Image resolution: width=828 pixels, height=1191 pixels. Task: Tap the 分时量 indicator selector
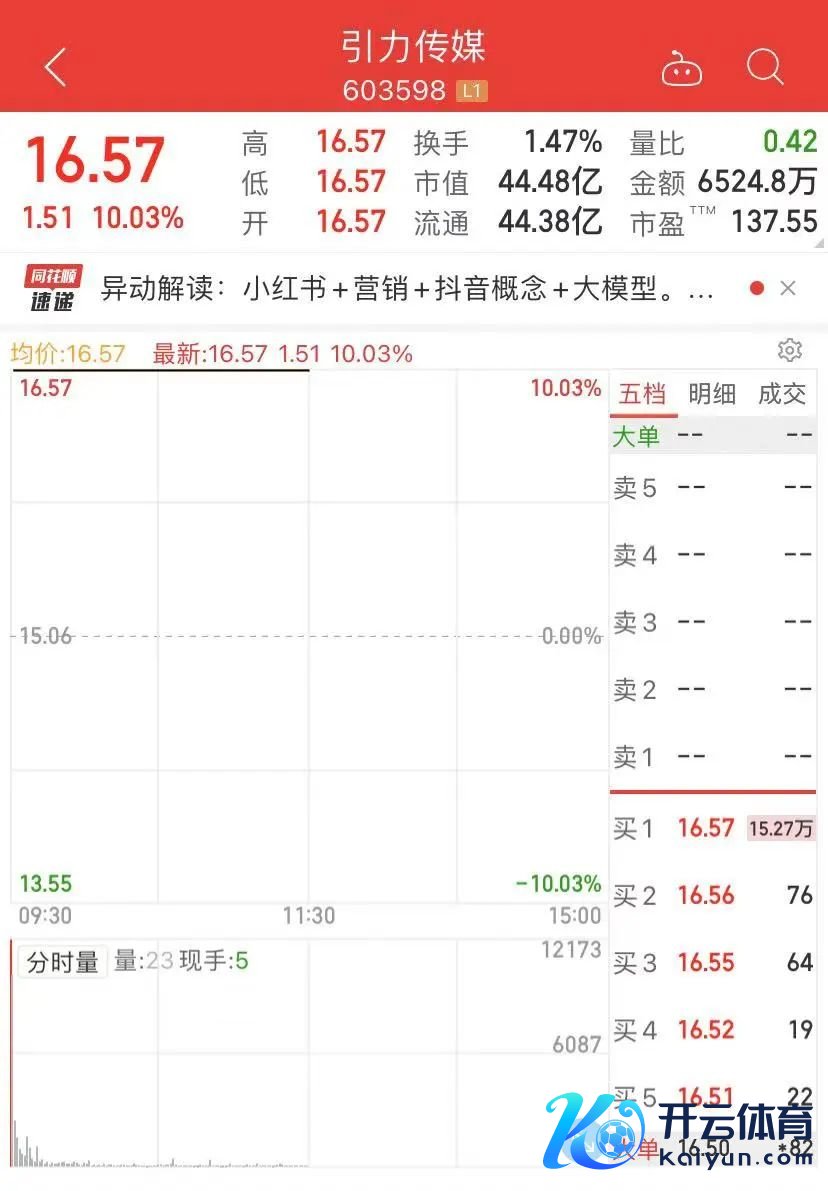62,962
